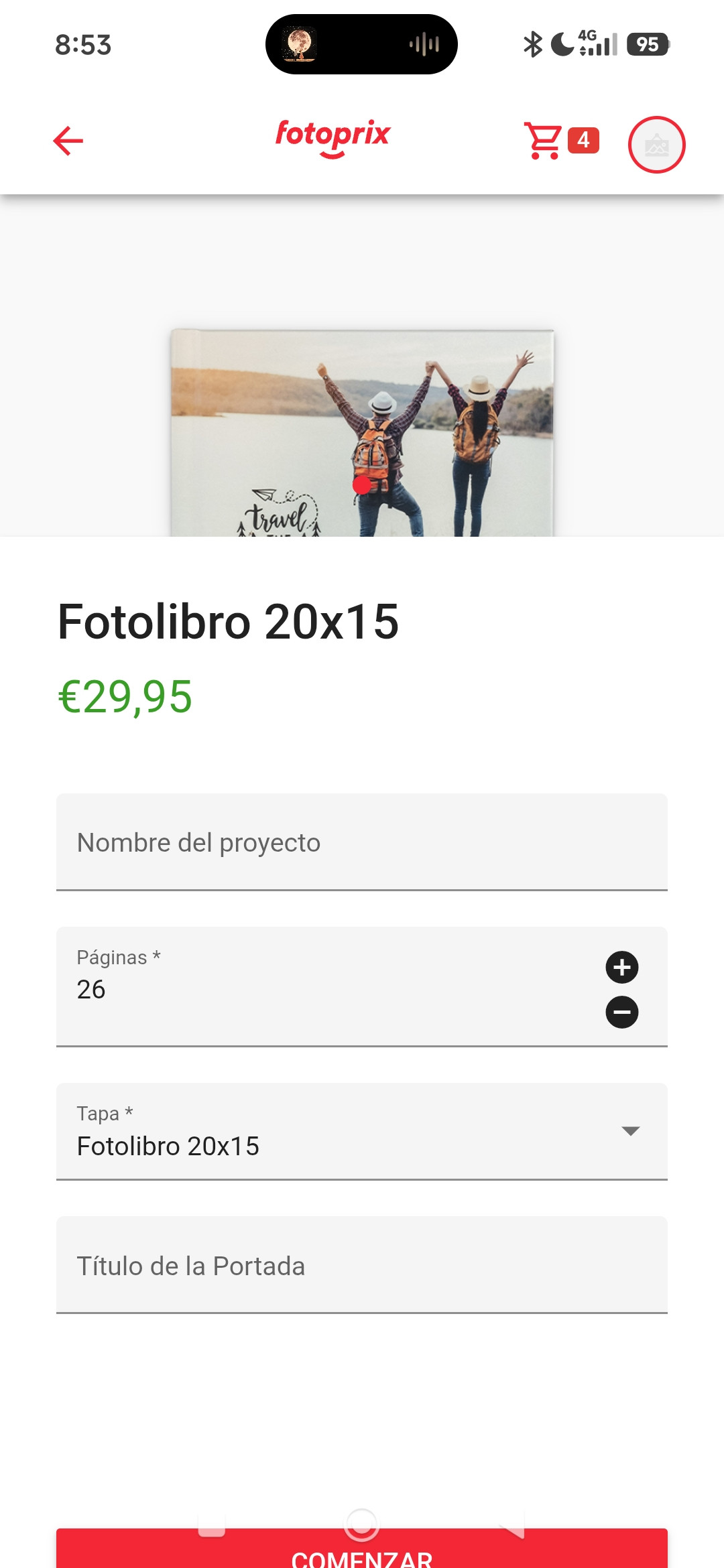Focus the Nombre del proyecto field
Image resolution: width=724 pixels, height=1568 pixels.
[362, 842]
